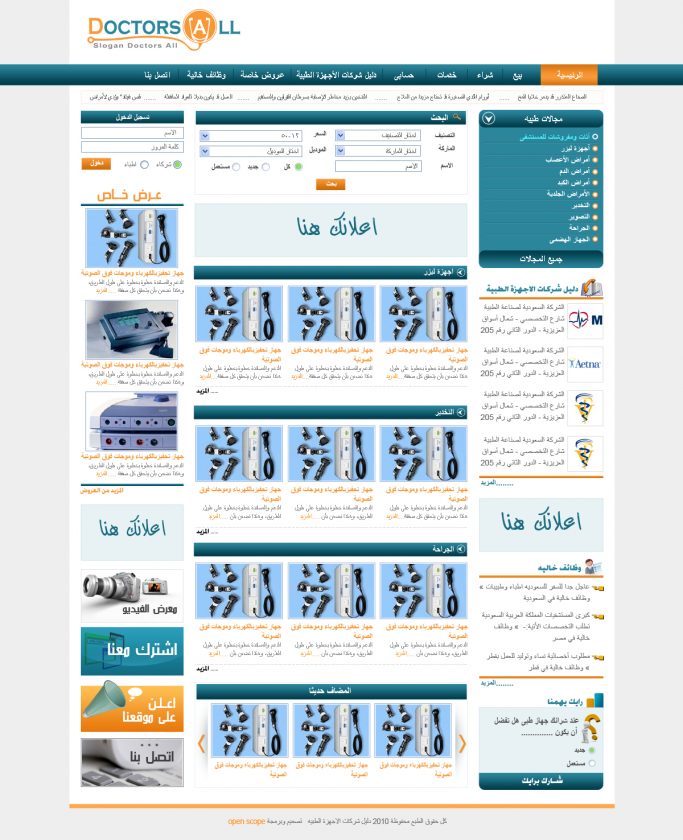Open جميع المجالات all fields button
Image resolution: width=683 pixels, height=840 pixels.
tap(541, 258)
